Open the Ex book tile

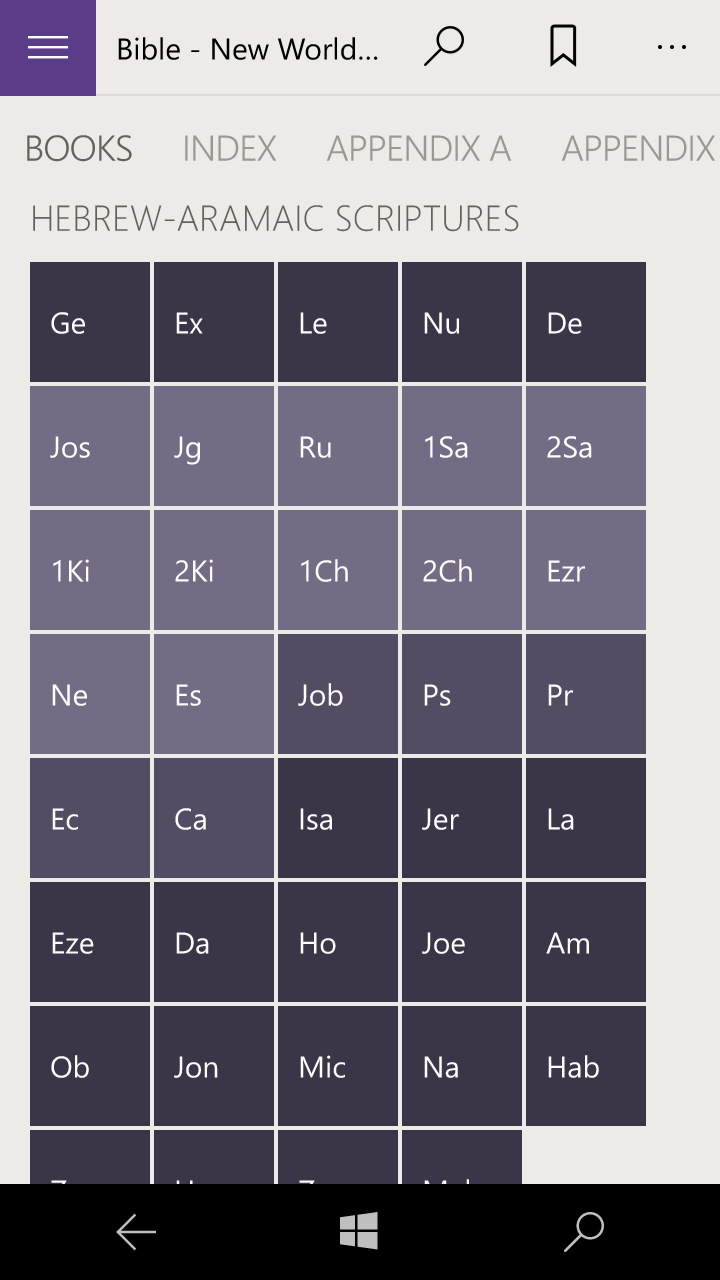[214, 322]
